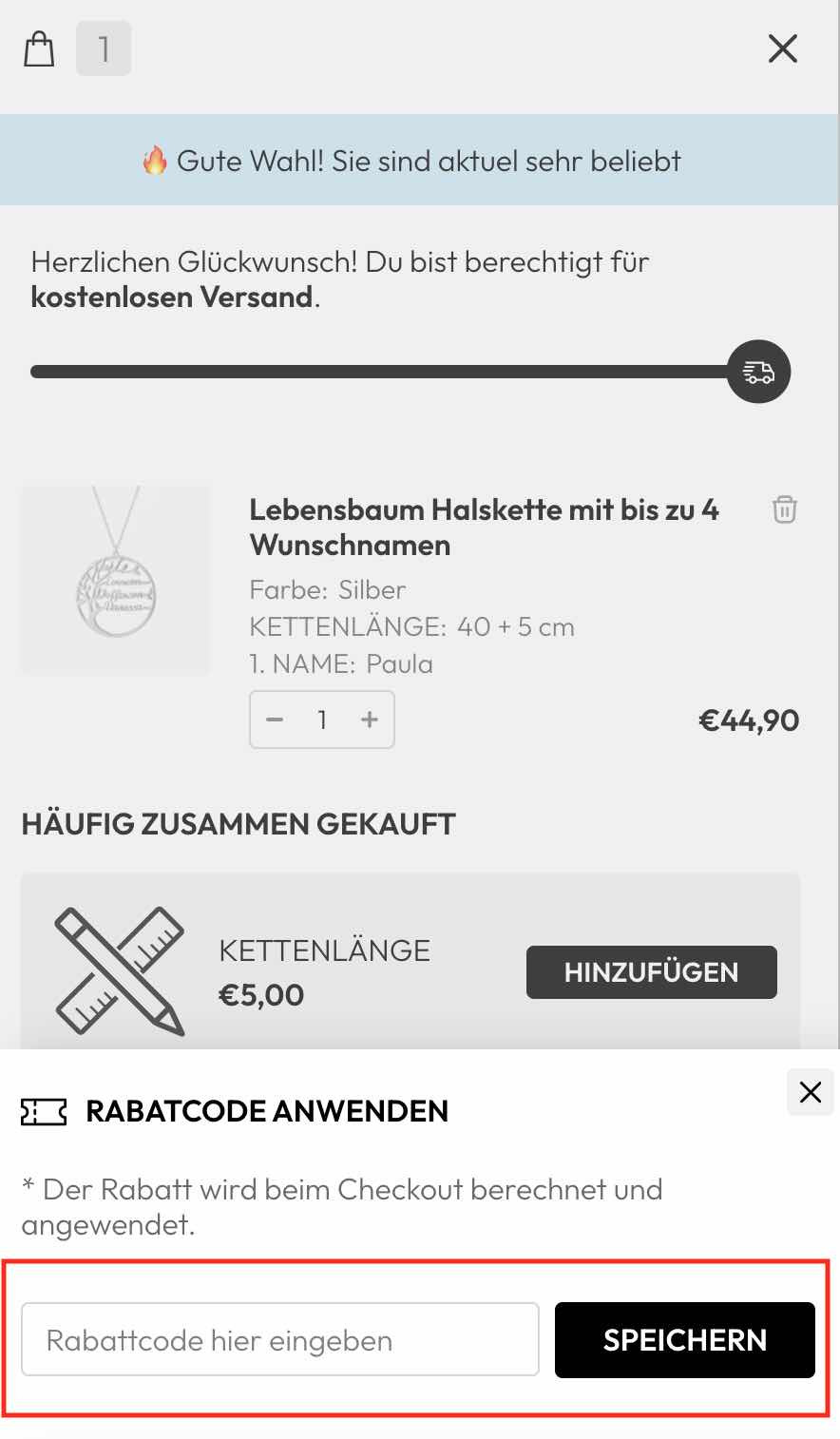The height and width of the screenshot is (1439, 840).
Task: Open the Lebensbaum Halskette product title link
Action: point(484,527)
